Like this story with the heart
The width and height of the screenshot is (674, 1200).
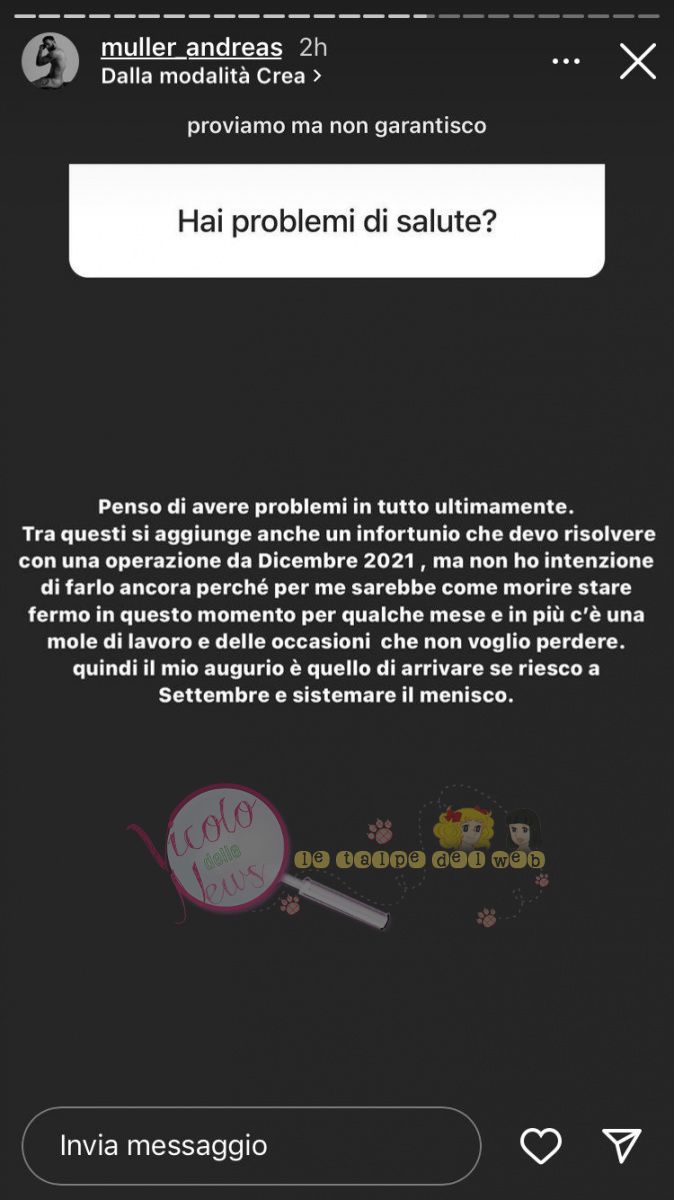coord(541,1145)
